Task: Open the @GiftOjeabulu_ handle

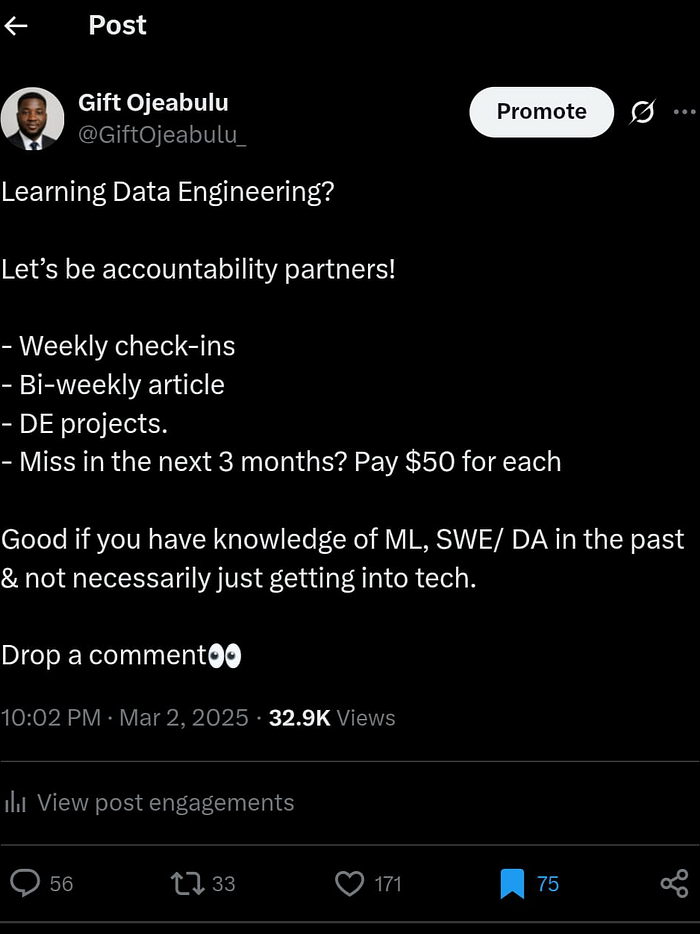Action: 162,136
